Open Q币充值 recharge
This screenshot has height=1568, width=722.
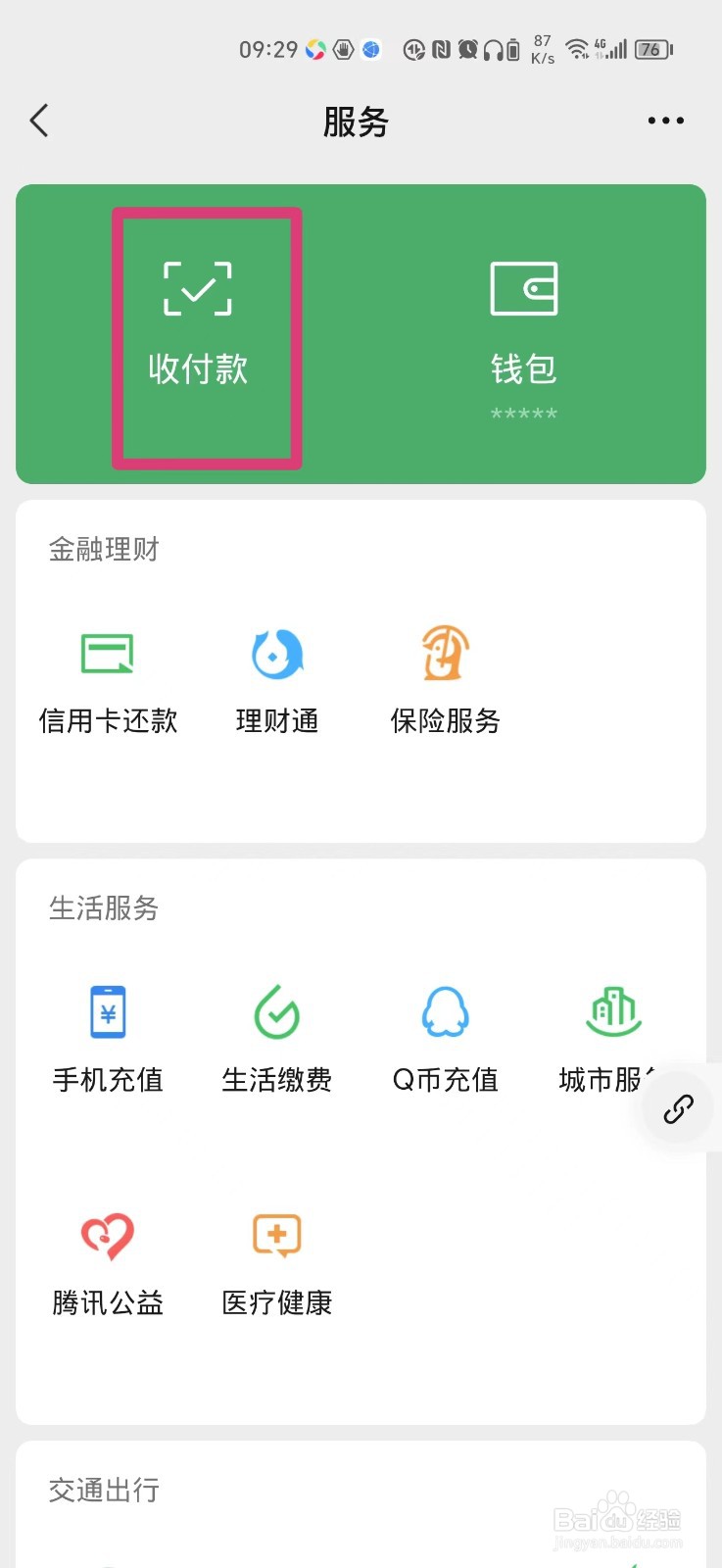(x=446, y=1039)
